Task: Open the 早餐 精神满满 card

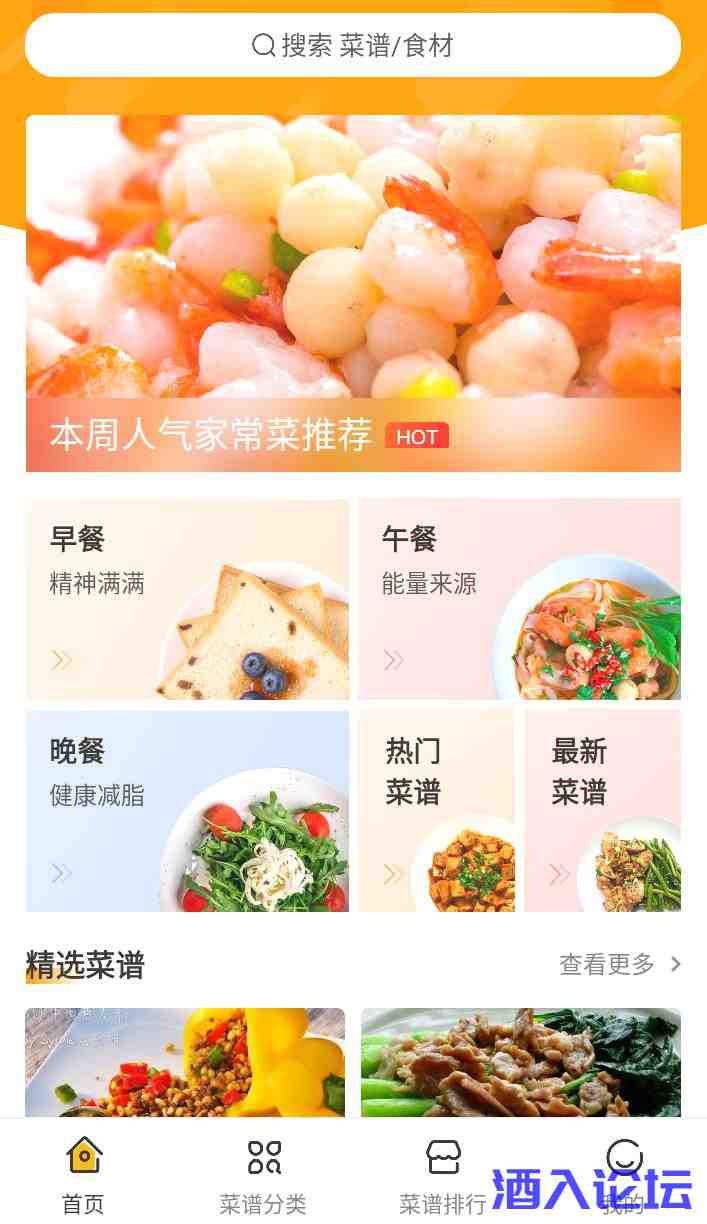Action: pos(187,599)
